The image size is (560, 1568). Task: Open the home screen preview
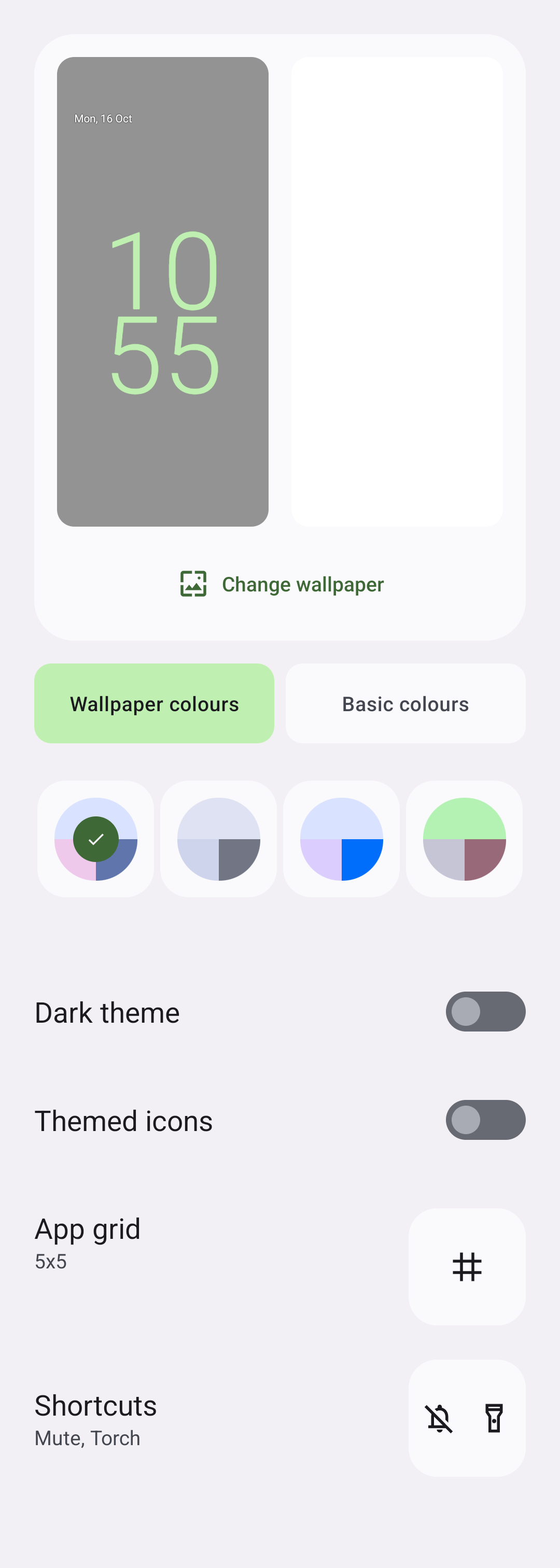tap(397, 291)
